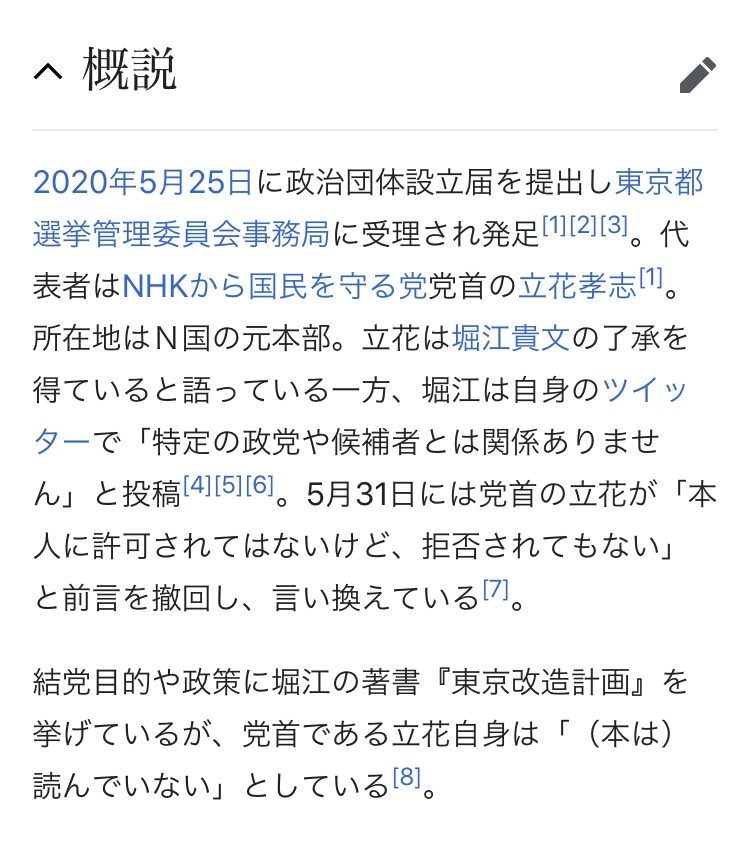The height and width of the screenshot is (842, 750).
Task: View citation [6] after 投稿
Action: (260, 485)
